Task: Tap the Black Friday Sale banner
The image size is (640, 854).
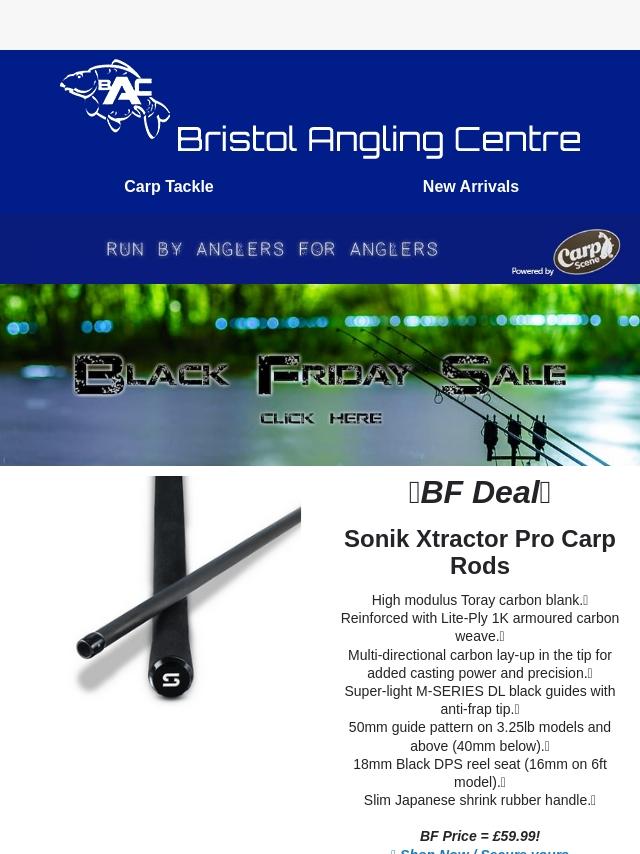Action: [x=320, y=375]
